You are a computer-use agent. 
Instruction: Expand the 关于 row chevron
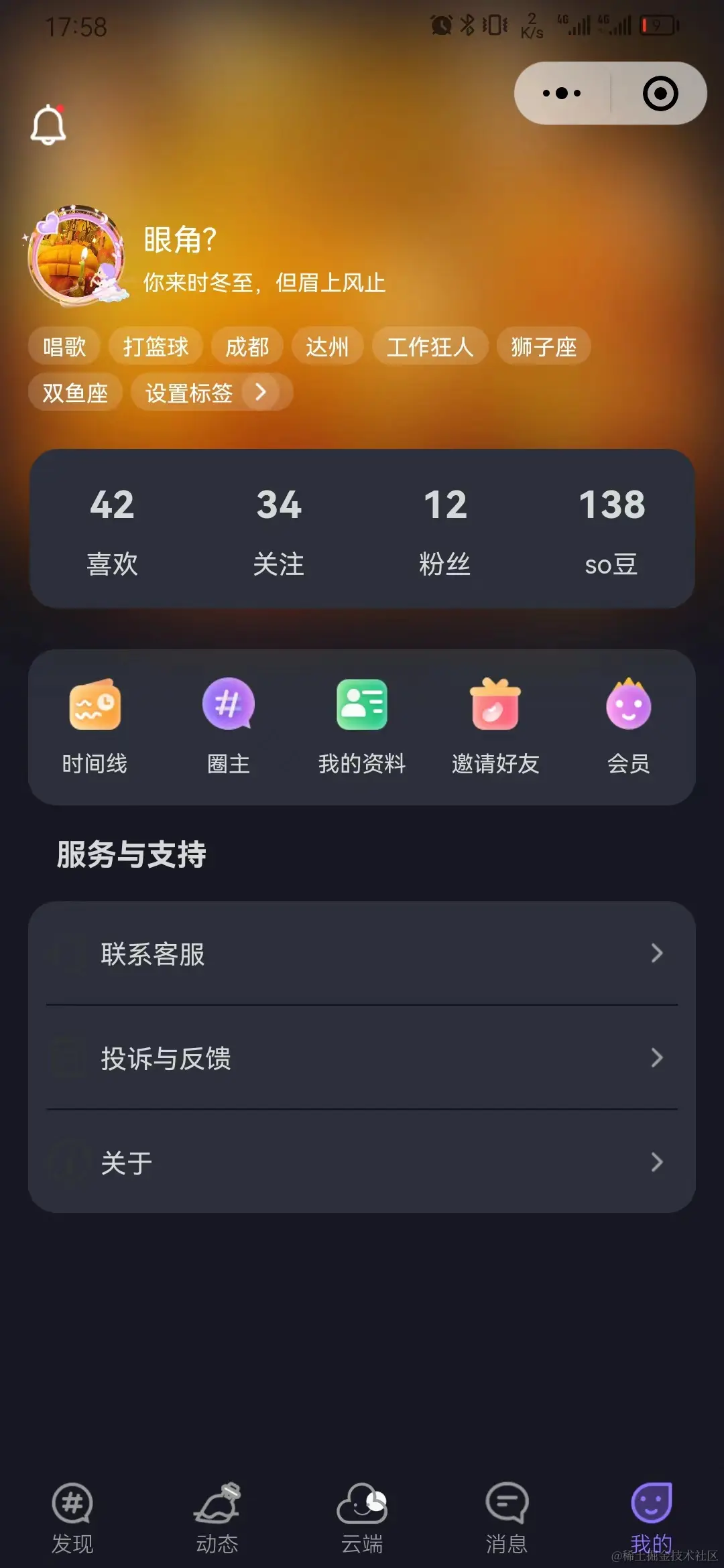pos(658,1163)
